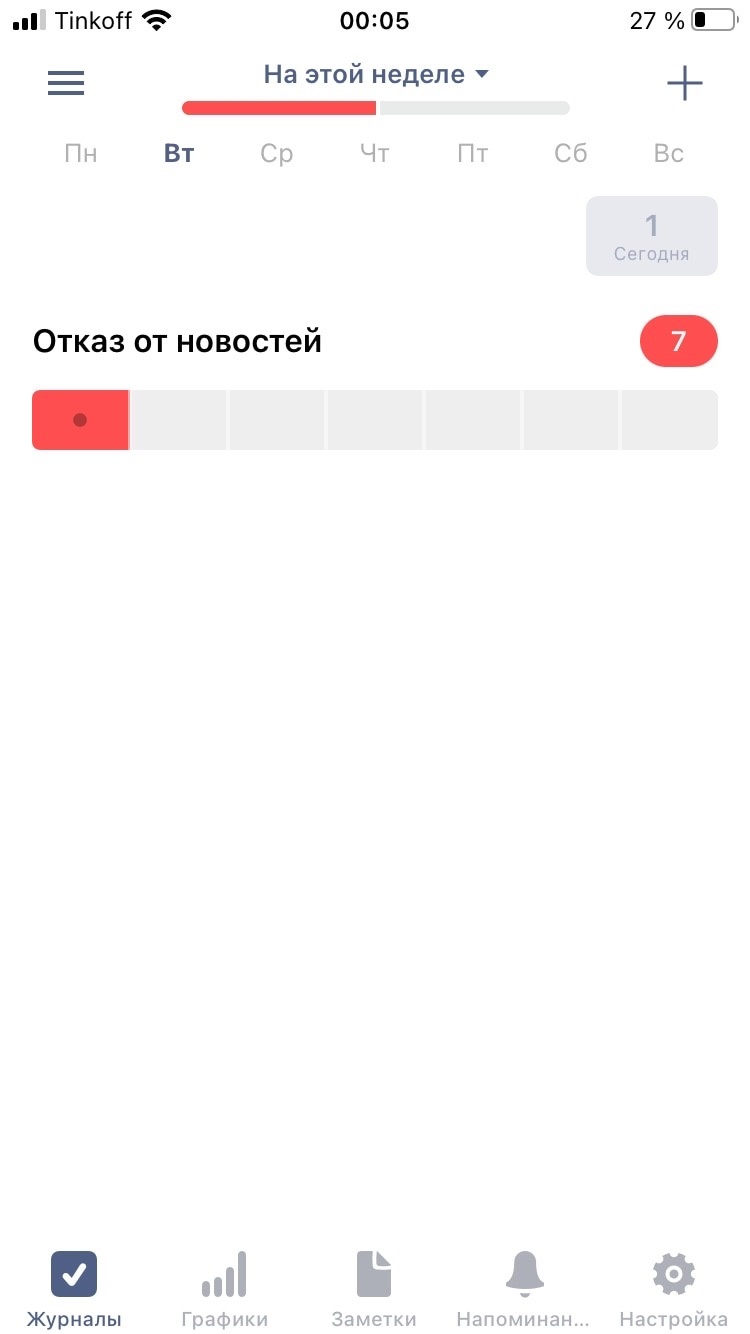Open the 'Отказ от новостей' habit
Image resolution: width=750 pixels, height=1334 pixels.
pyautogui.click(x=178, y=342)
